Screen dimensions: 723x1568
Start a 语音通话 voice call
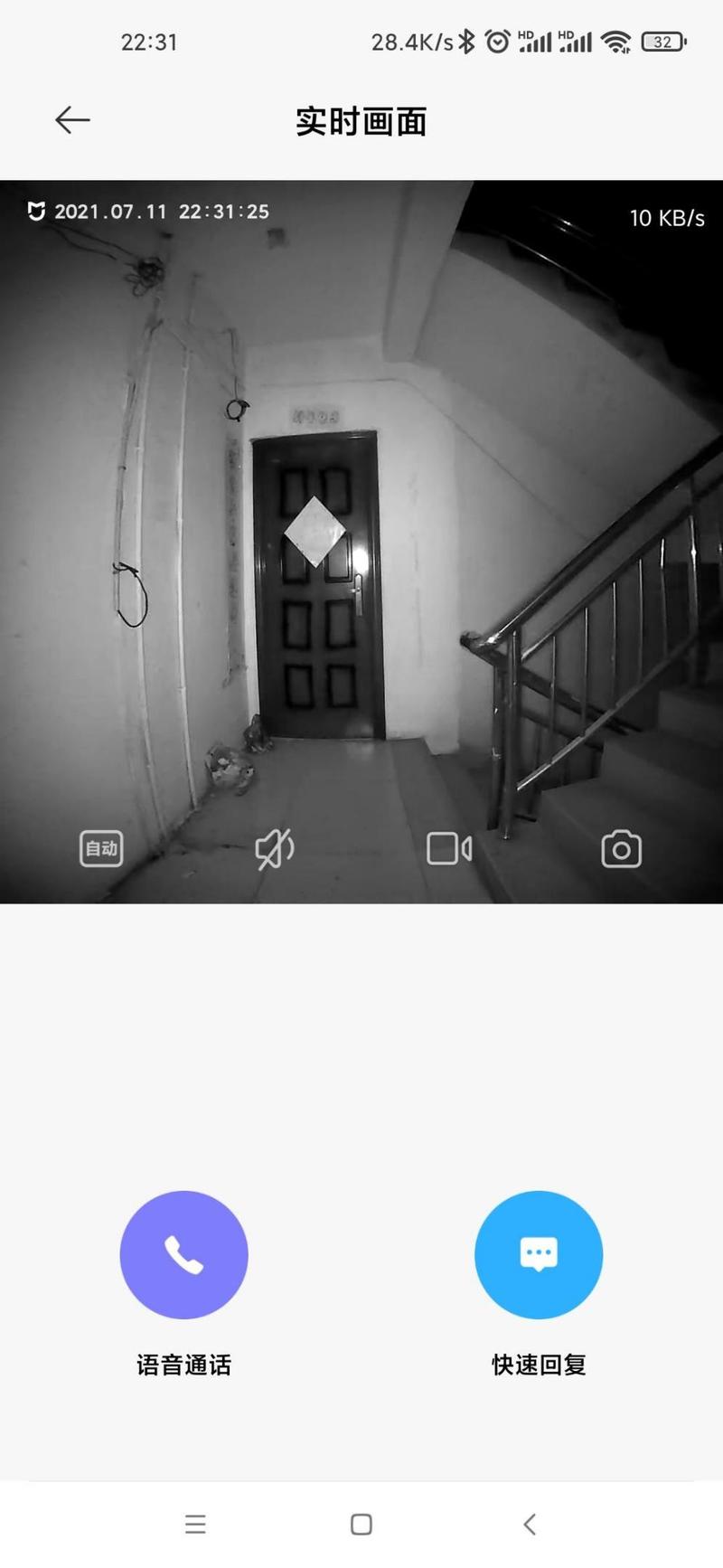click(x=184, y=1254)
